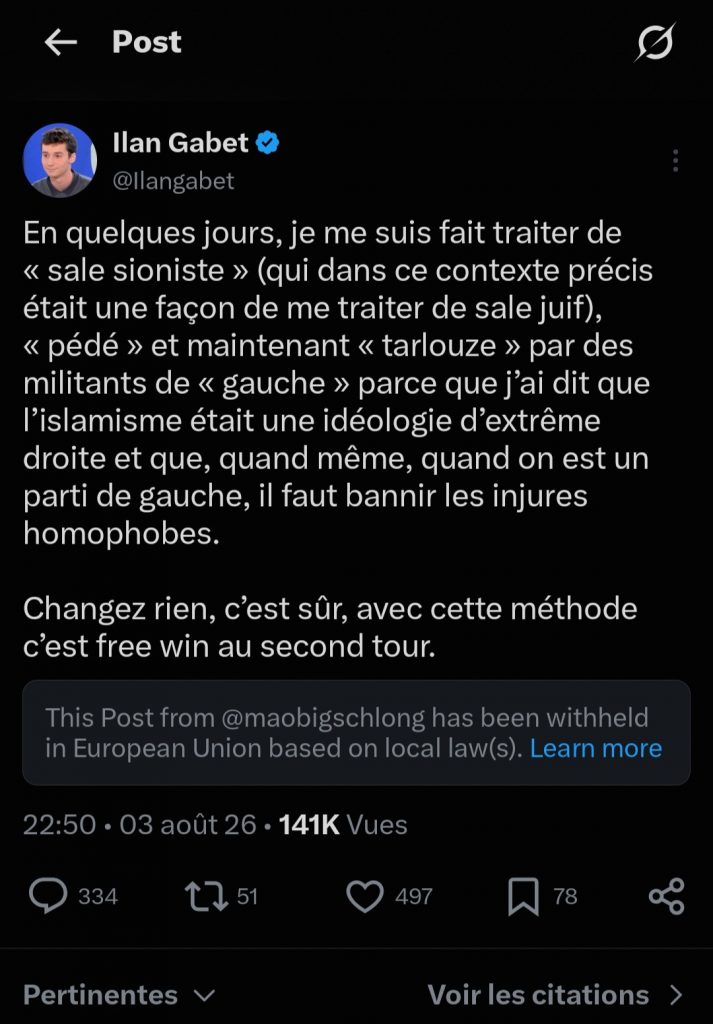Share the post
This screenshot has width=713, height=1024.
point(667,896)
